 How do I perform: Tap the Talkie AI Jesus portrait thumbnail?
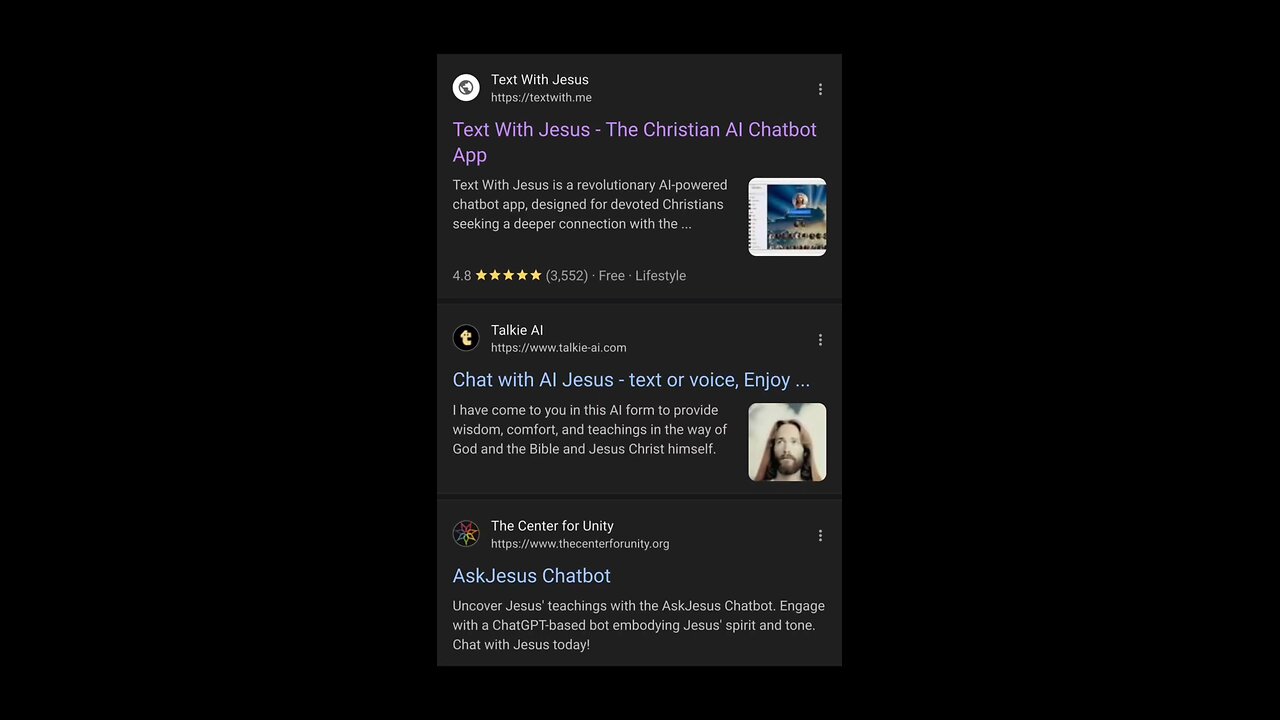click(x=787, y=442)
